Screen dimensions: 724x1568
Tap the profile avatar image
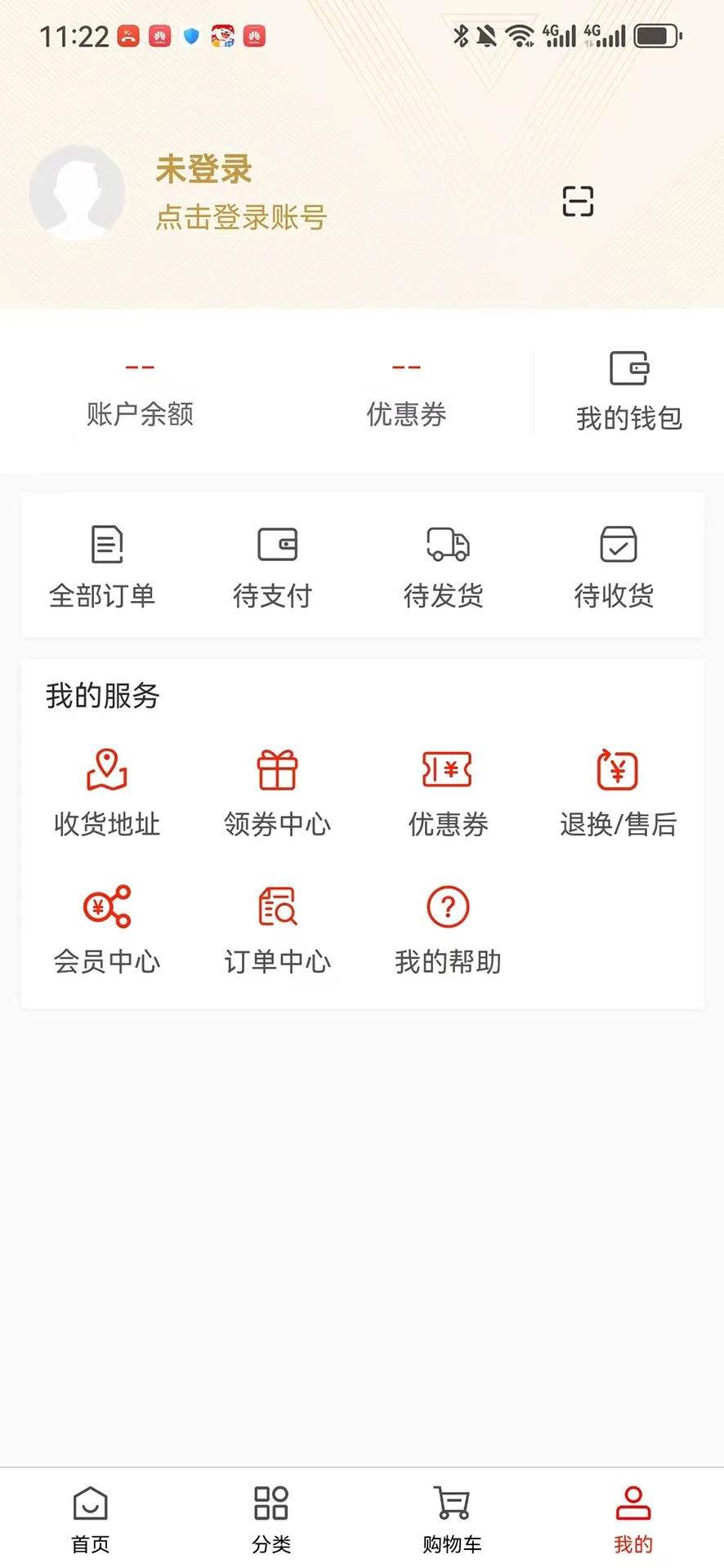[x=77, y=192]
